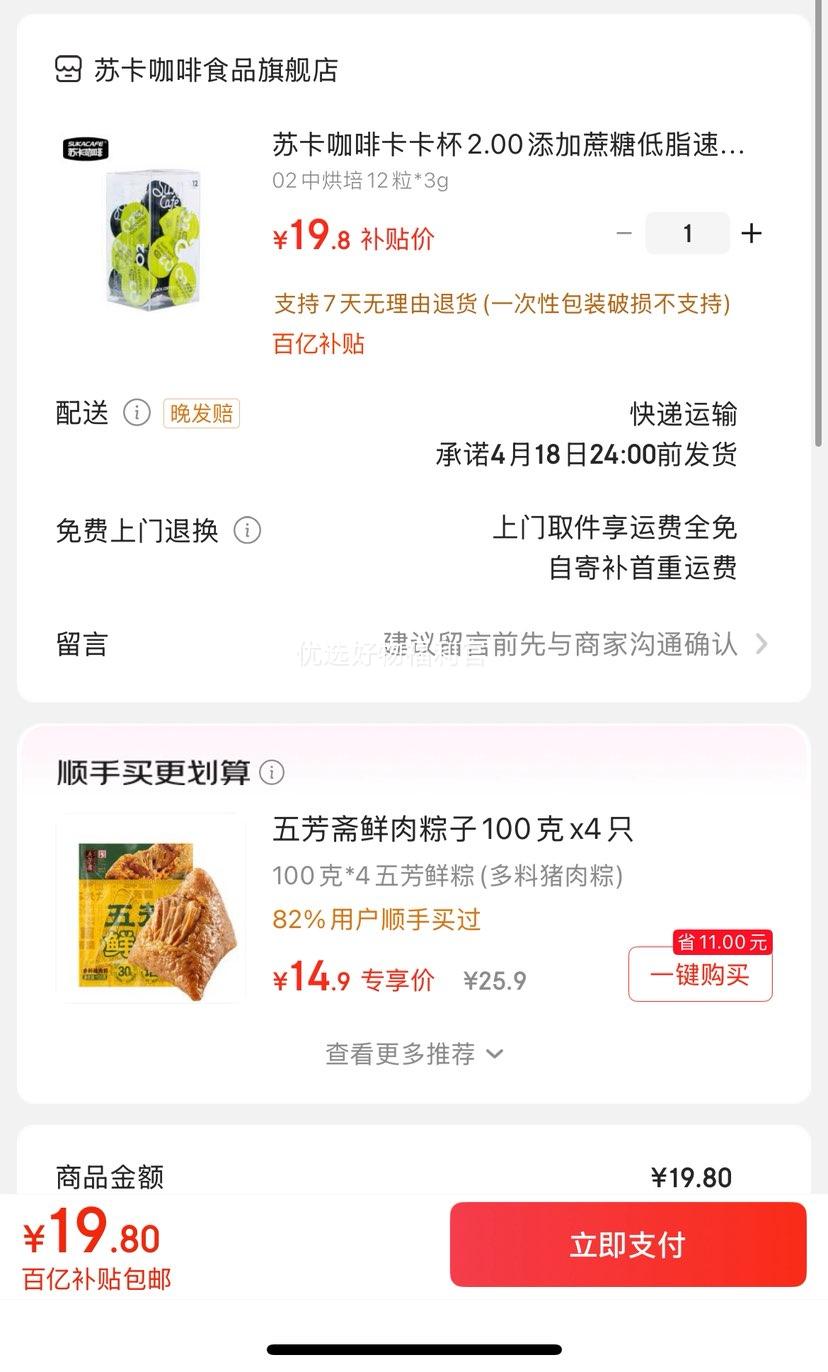
Task: Tap 立即支付 to pay now
Action: 627,1245
